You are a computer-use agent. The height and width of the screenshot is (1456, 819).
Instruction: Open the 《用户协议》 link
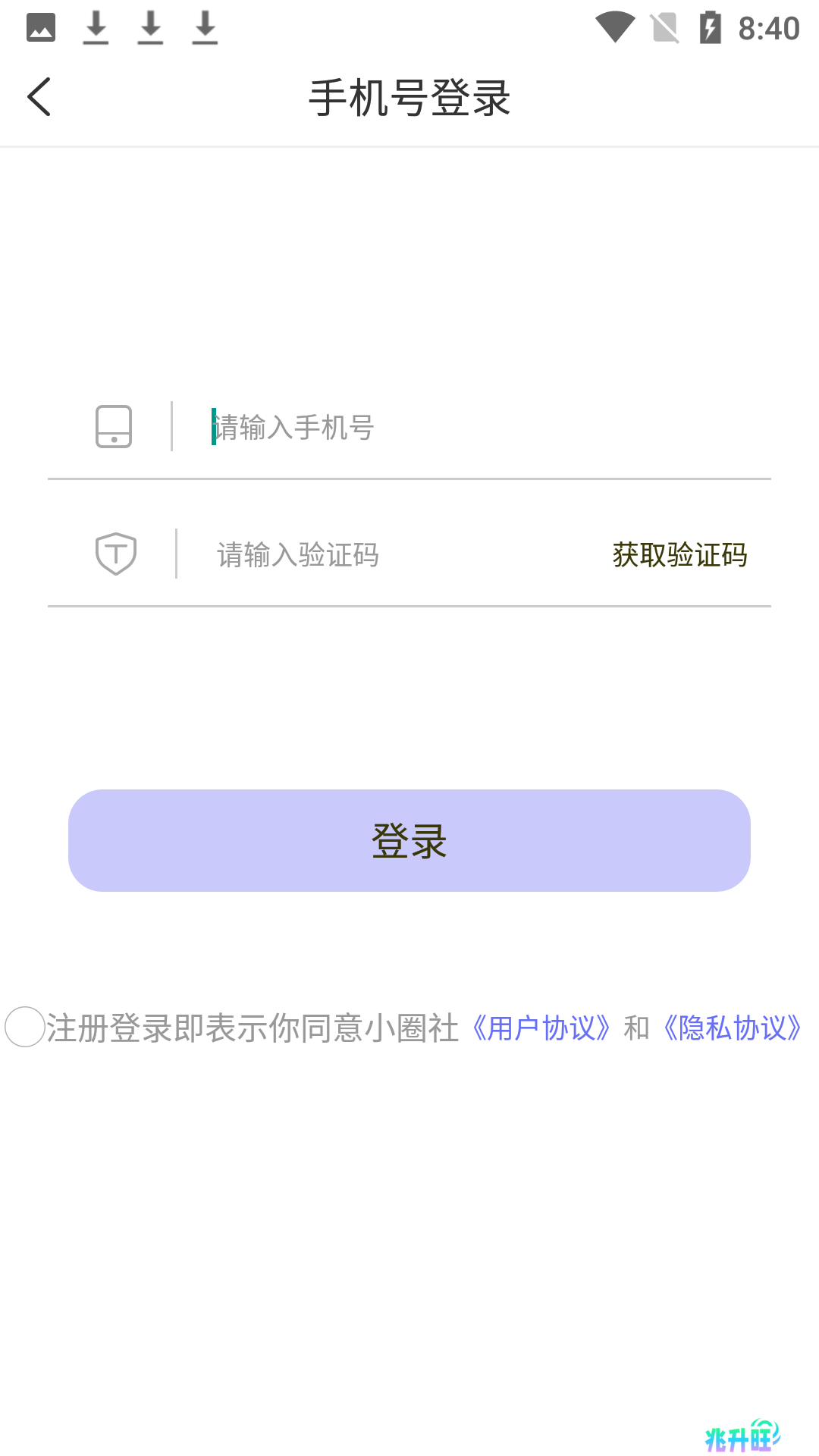pyautogui.click(x=541, y=1028)
